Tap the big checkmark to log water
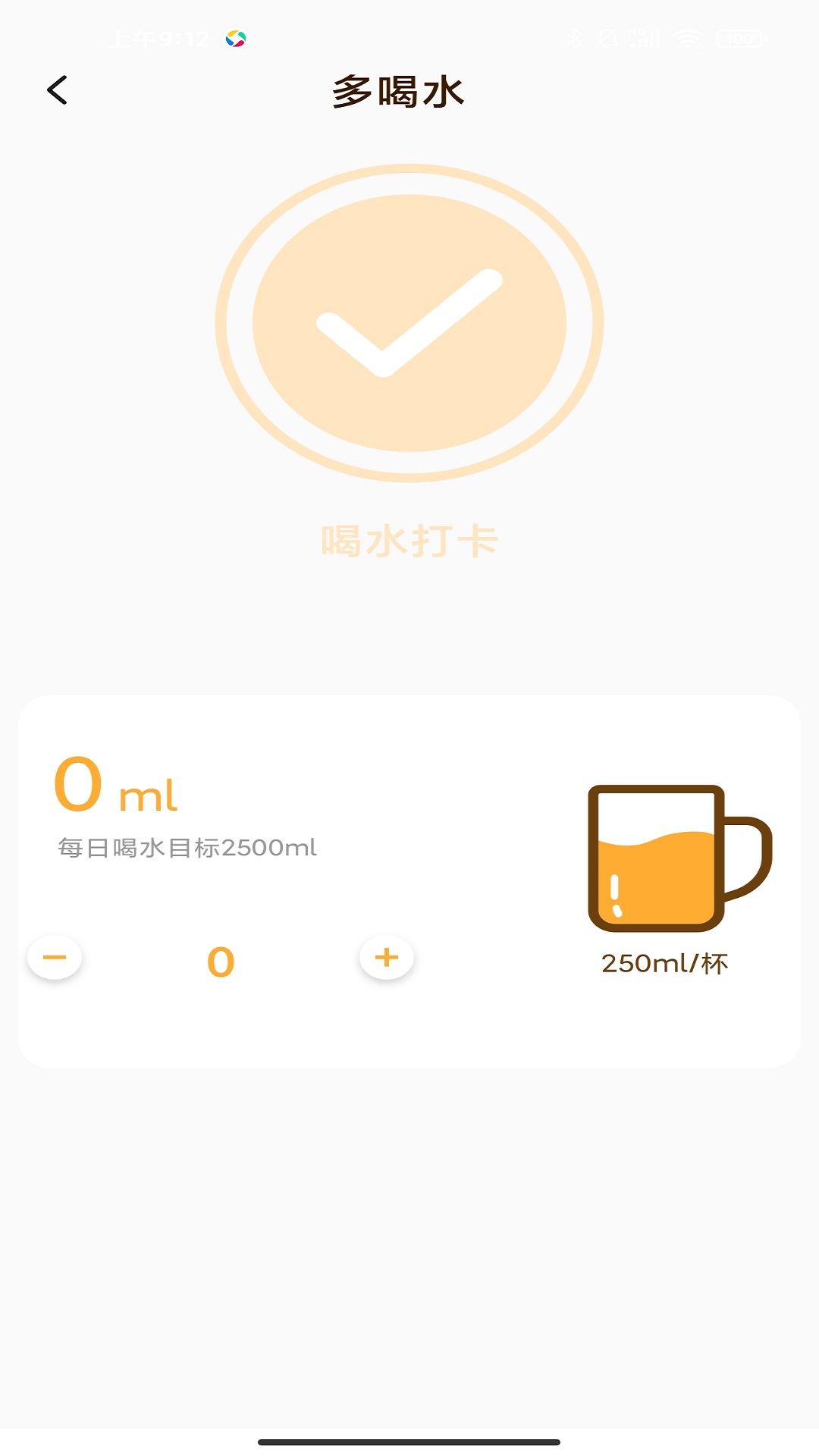 (x=409, y=323)
